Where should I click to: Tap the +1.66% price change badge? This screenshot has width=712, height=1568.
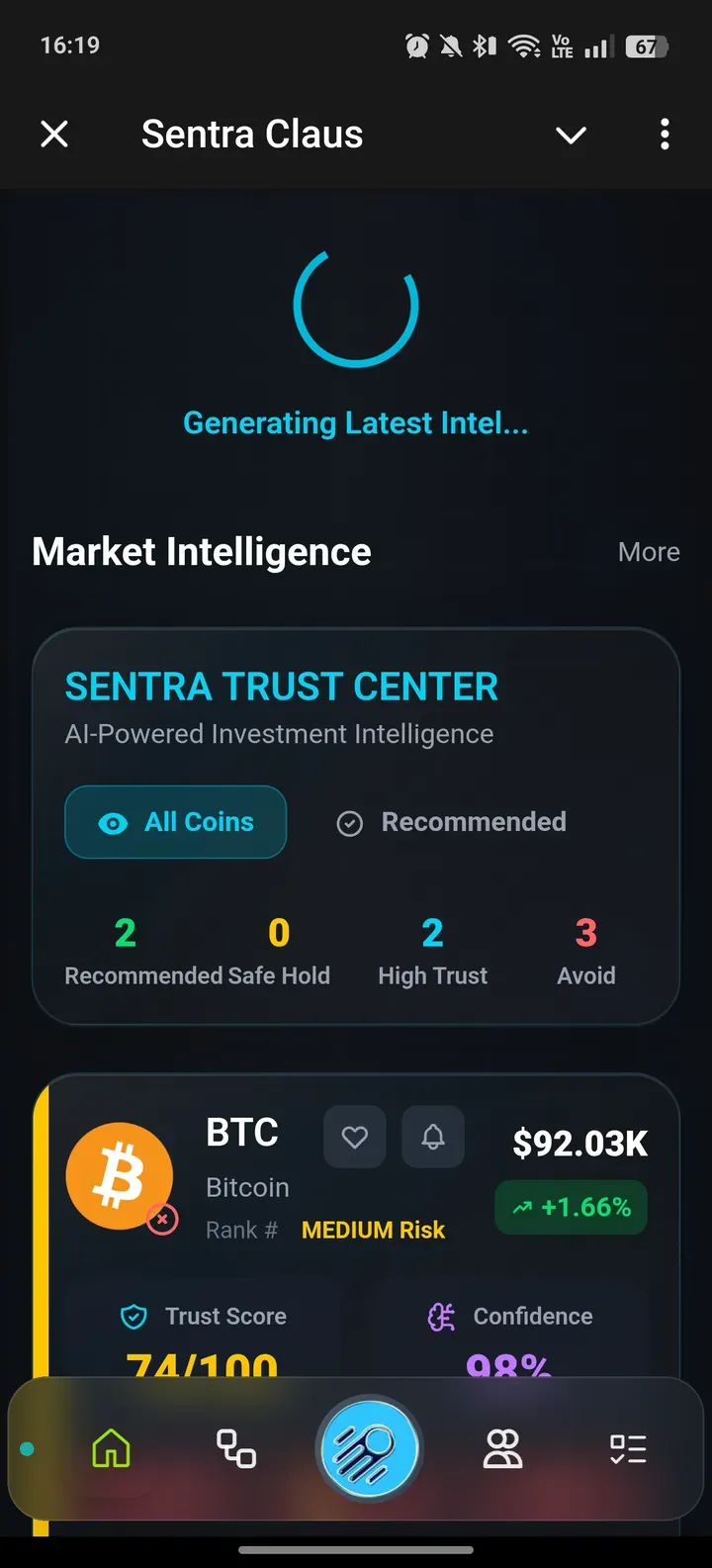pyautogui.click(x=571, y=1207)
